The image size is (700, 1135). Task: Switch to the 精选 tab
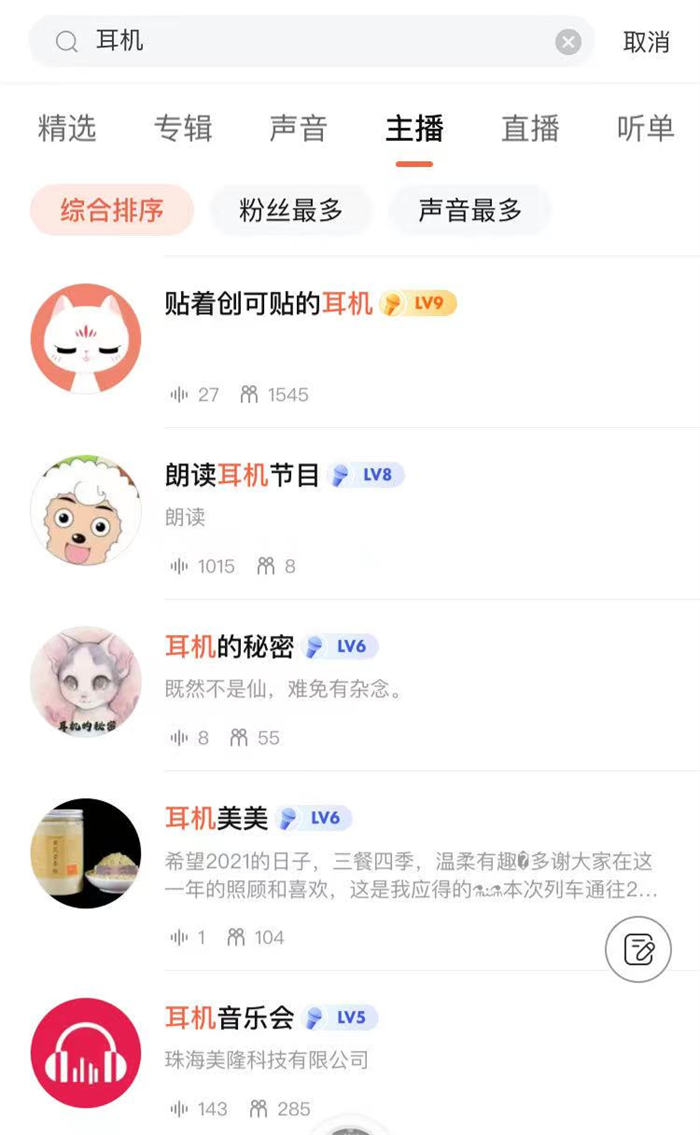[67, 128]
